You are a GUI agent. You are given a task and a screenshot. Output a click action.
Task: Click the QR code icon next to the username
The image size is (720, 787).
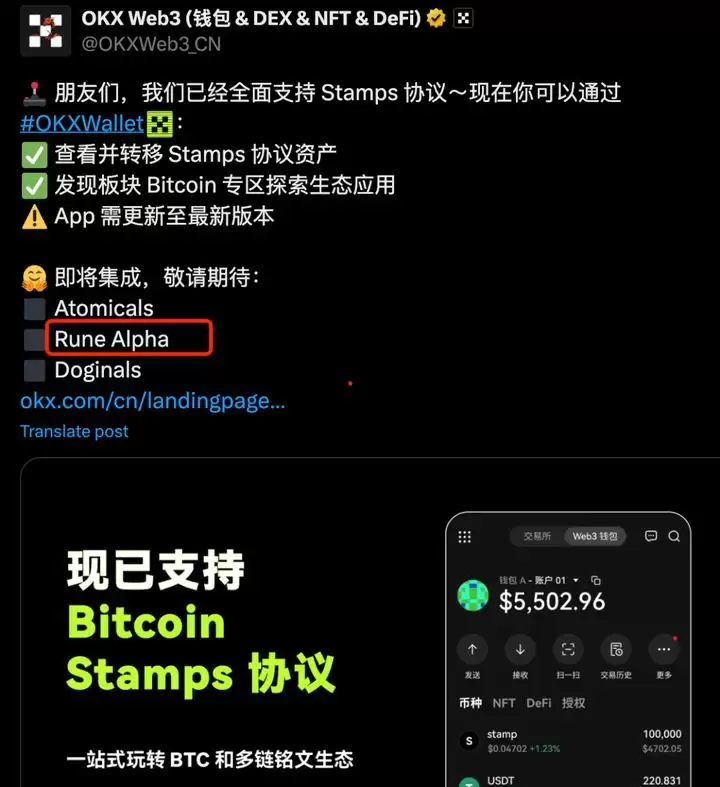pos(462,17)
